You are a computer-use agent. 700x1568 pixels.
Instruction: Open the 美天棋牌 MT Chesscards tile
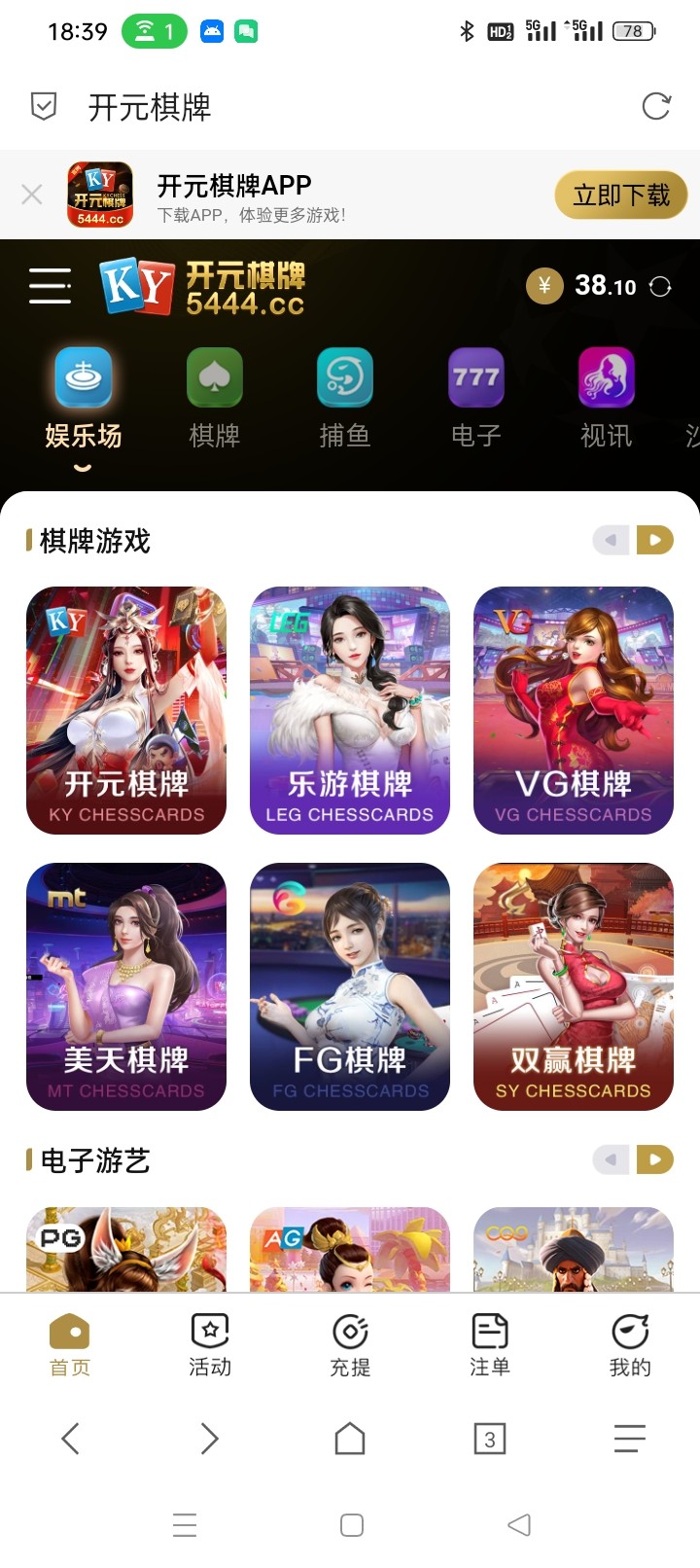[x=126, y=986]
